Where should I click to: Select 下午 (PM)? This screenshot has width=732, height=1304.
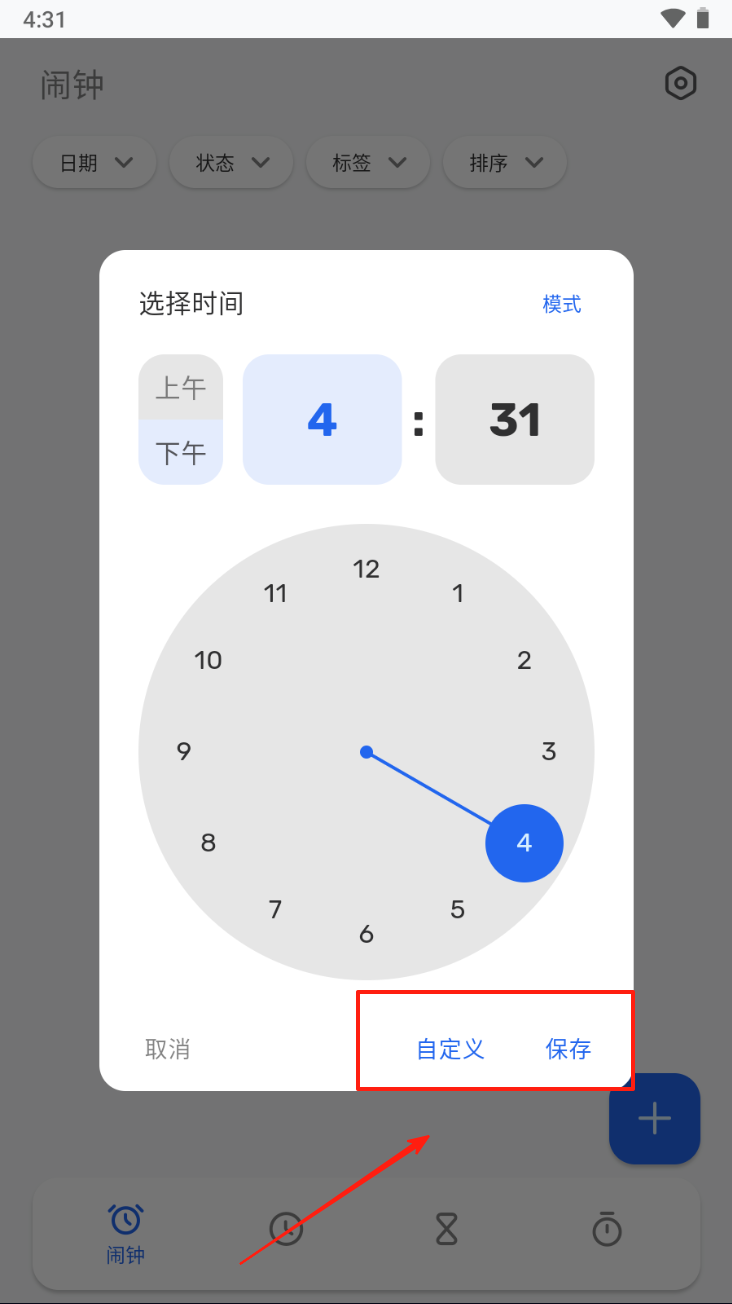181,453
